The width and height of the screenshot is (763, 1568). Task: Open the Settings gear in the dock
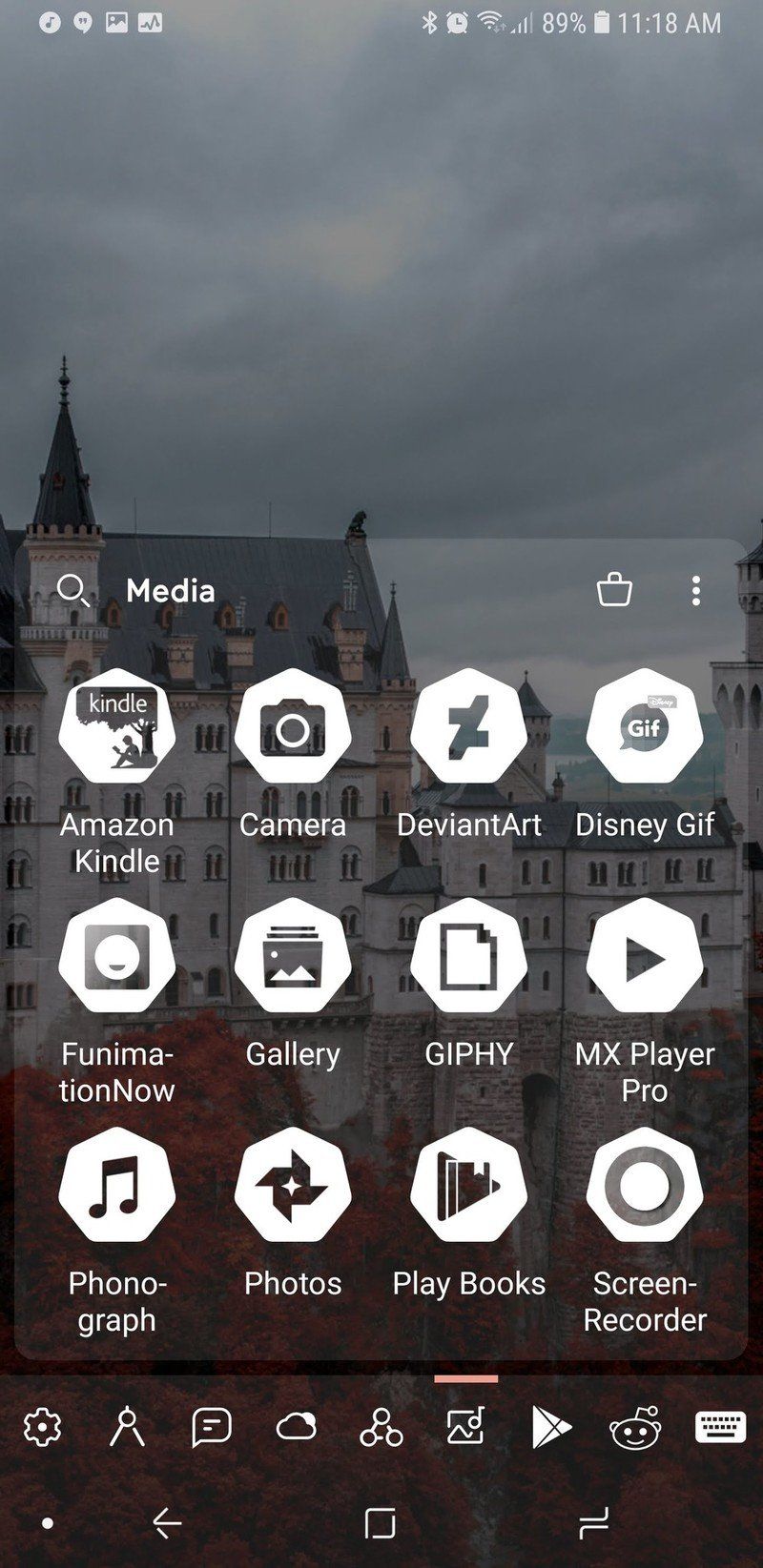(x=42, y=1428)
